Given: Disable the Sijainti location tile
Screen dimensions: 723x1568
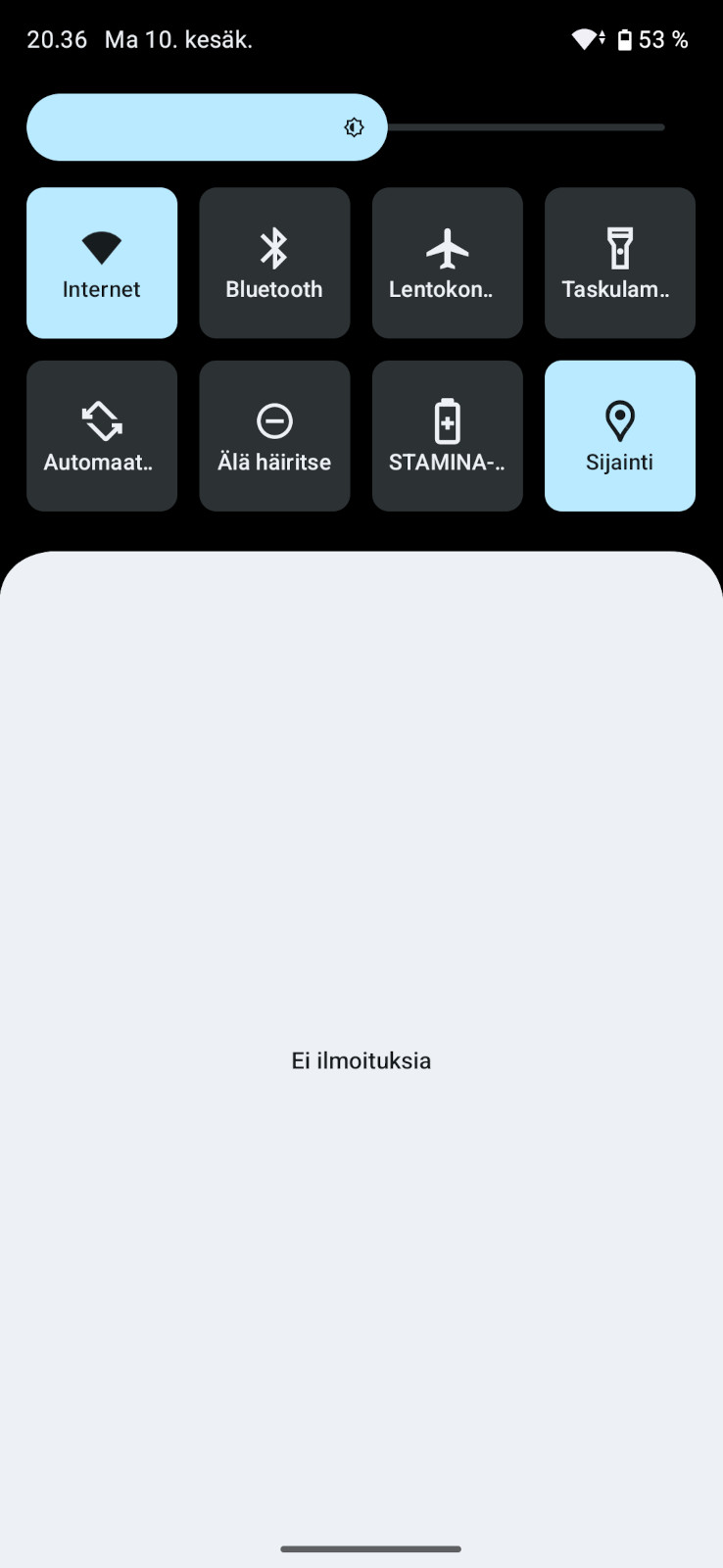Looking at the screenshot, I should pos(620,436).
